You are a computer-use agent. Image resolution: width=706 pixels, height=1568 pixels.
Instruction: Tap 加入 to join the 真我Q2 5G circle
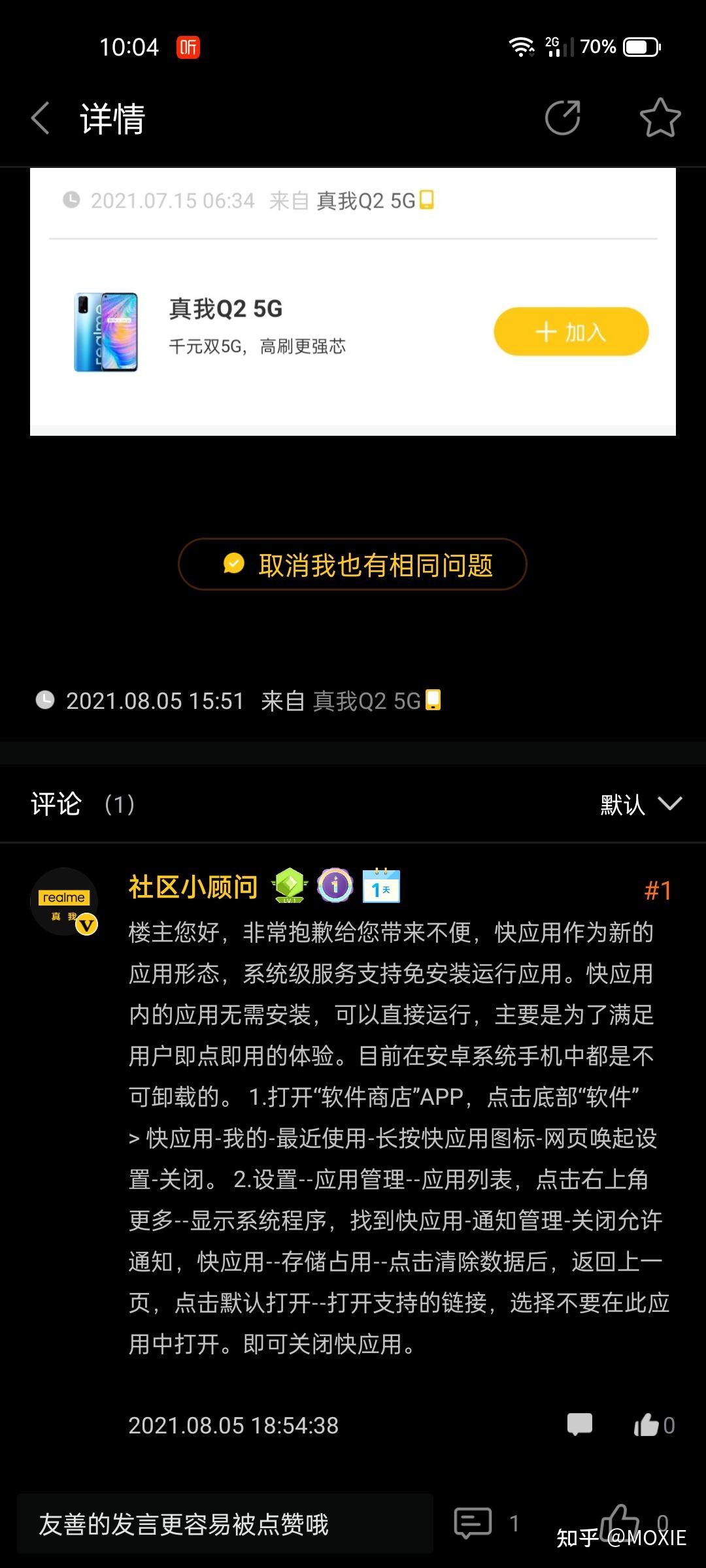[x=571, y=332]
